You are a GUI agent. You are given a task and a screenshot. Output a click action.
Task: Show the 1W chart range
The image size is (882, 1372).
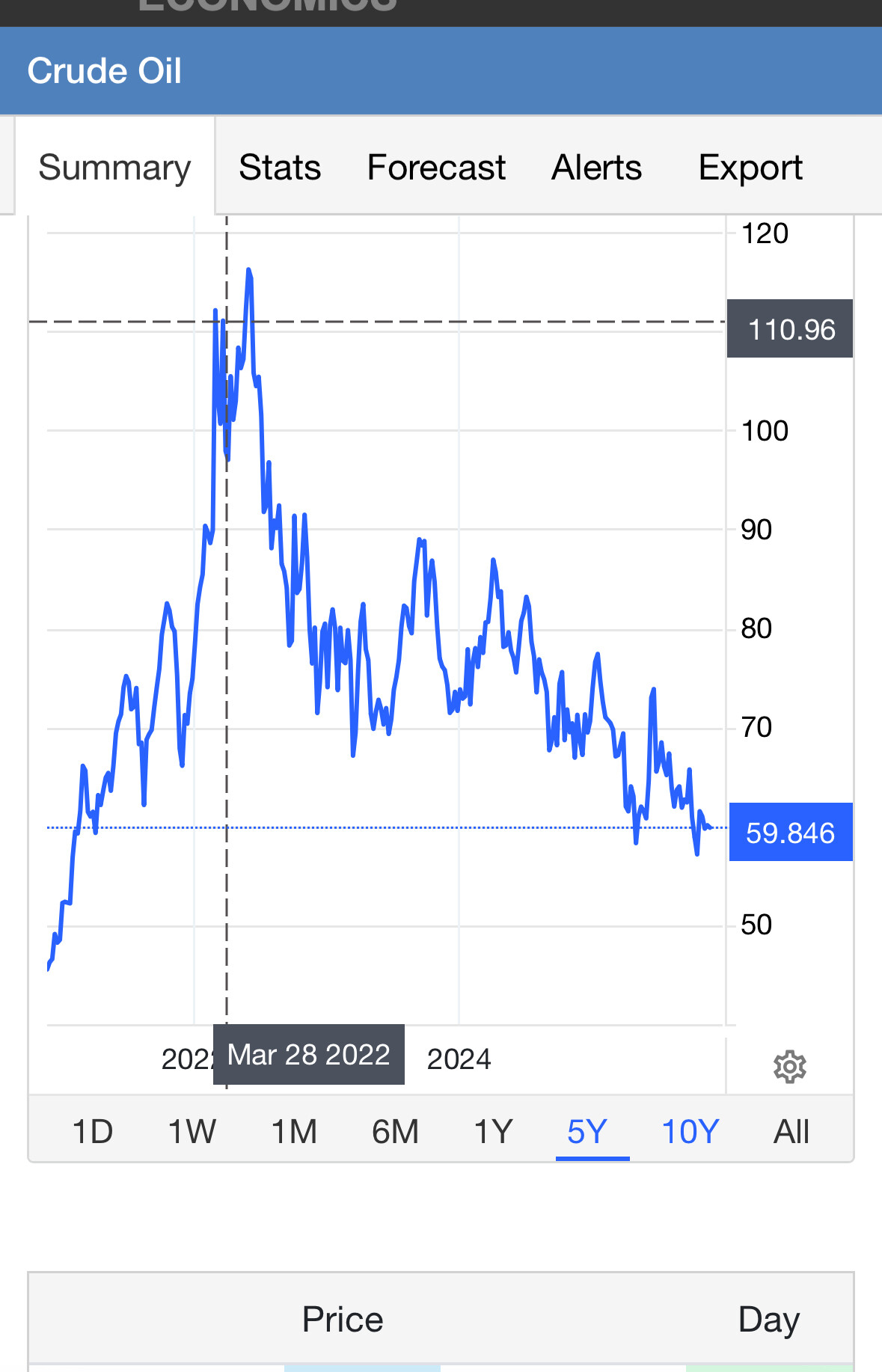(x=192, y=1131)
